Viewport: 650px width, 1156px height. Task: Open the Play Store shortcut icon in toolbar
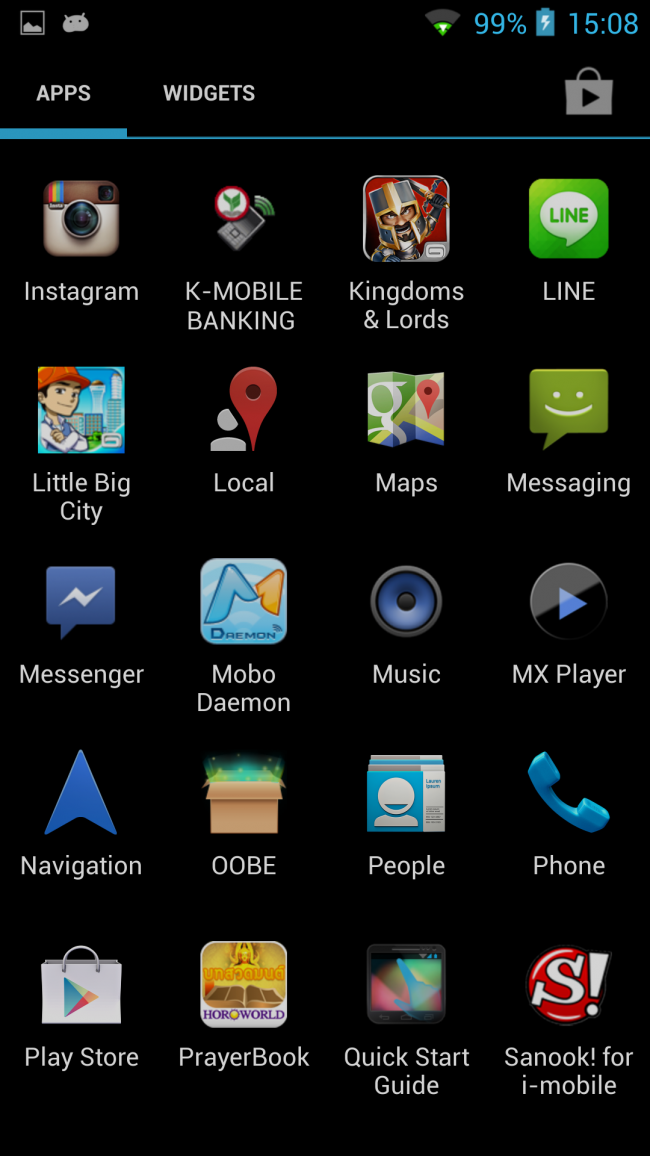(x=588, y=93)
